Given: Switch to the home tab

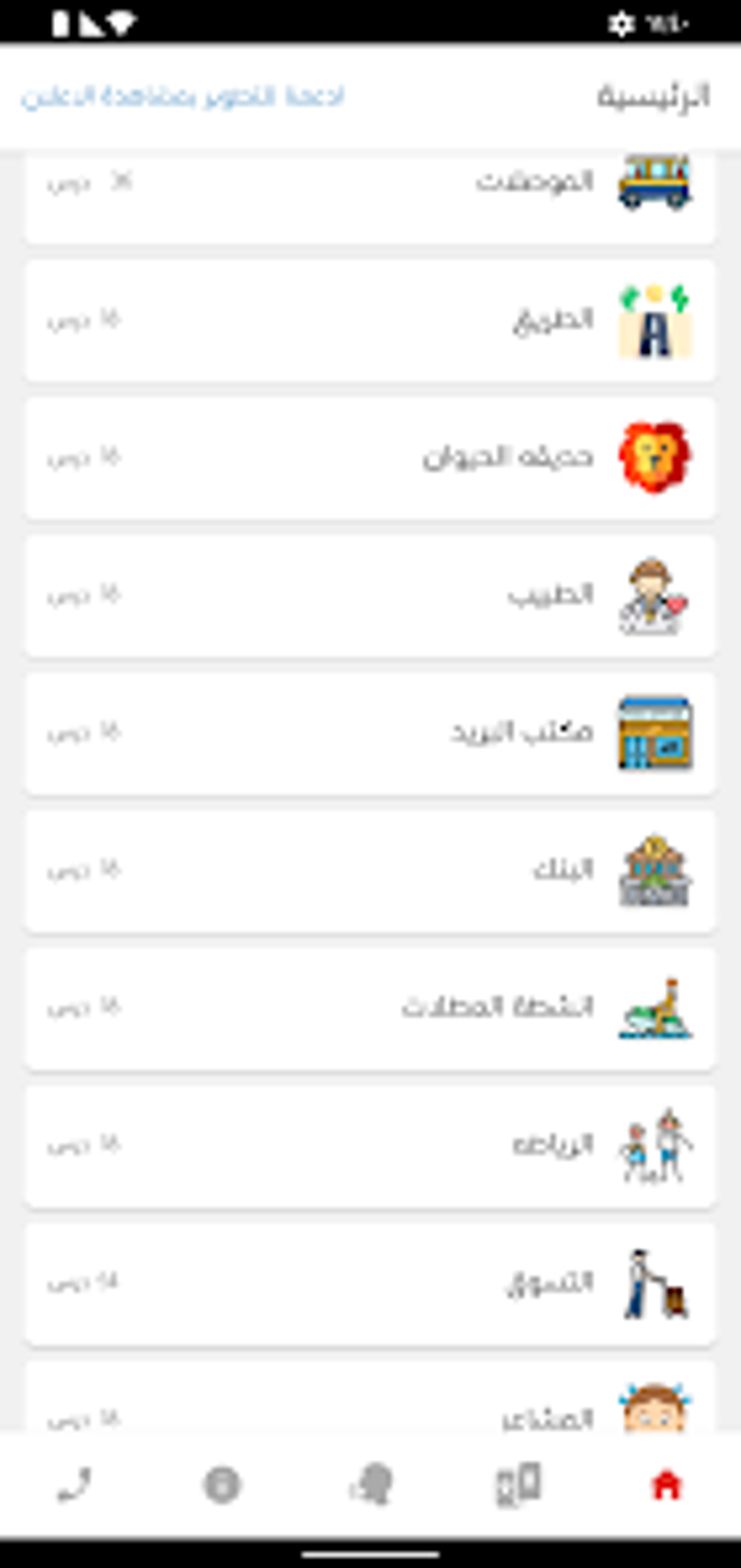Looking at the screenshot, I should pos(666,1484).
